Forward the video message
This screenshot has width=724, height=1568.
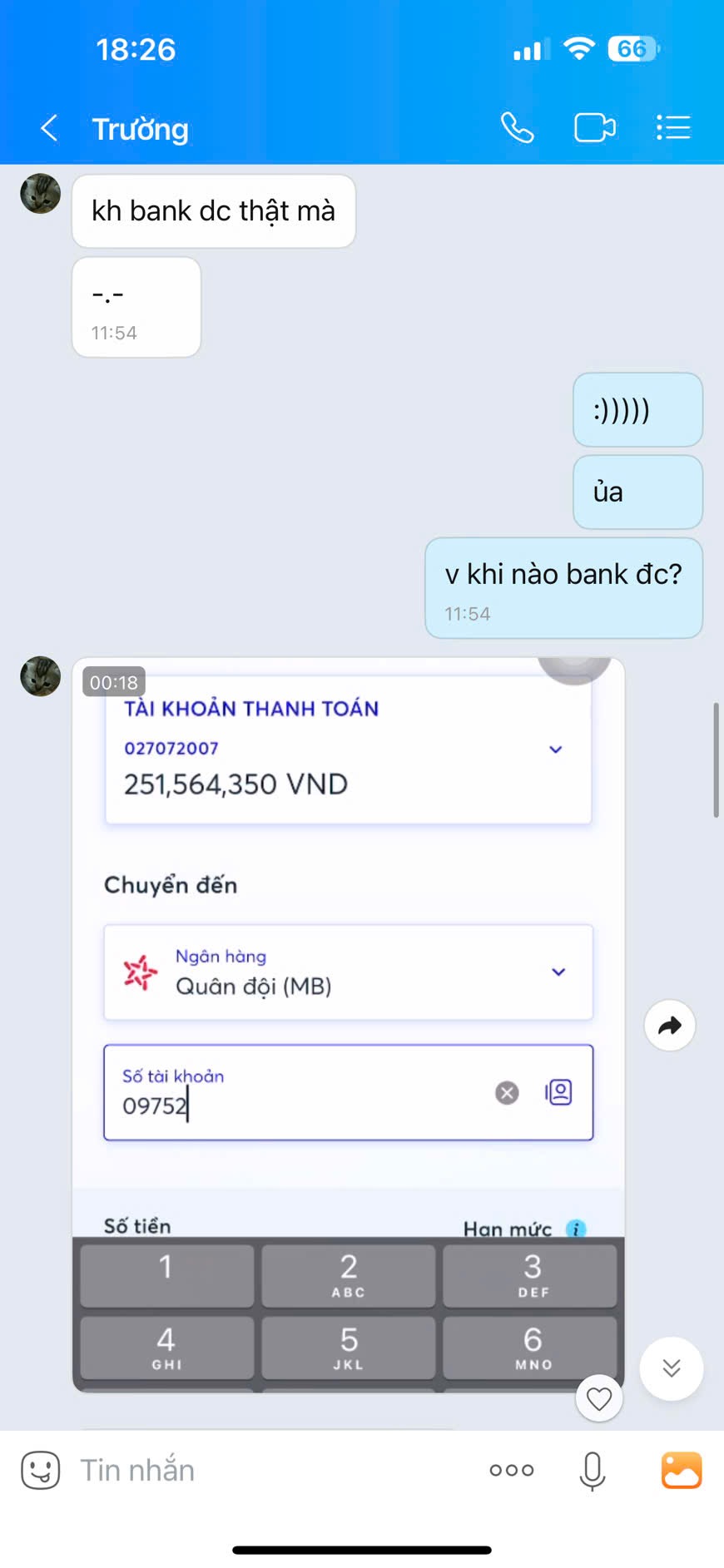coord(669,1025)
